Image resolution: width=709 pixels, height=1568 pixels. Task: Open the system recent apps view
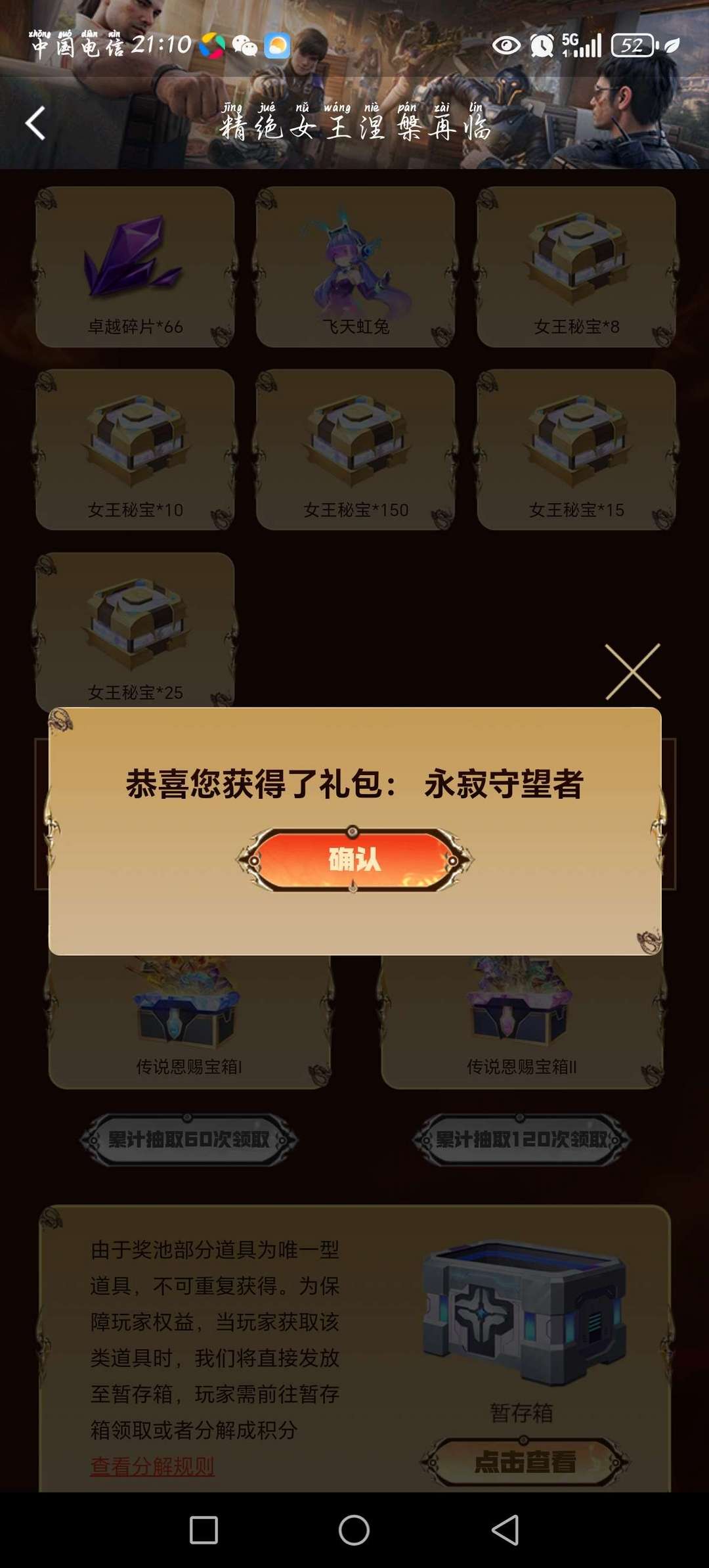pyautogui.click(x=204, y=1530)
